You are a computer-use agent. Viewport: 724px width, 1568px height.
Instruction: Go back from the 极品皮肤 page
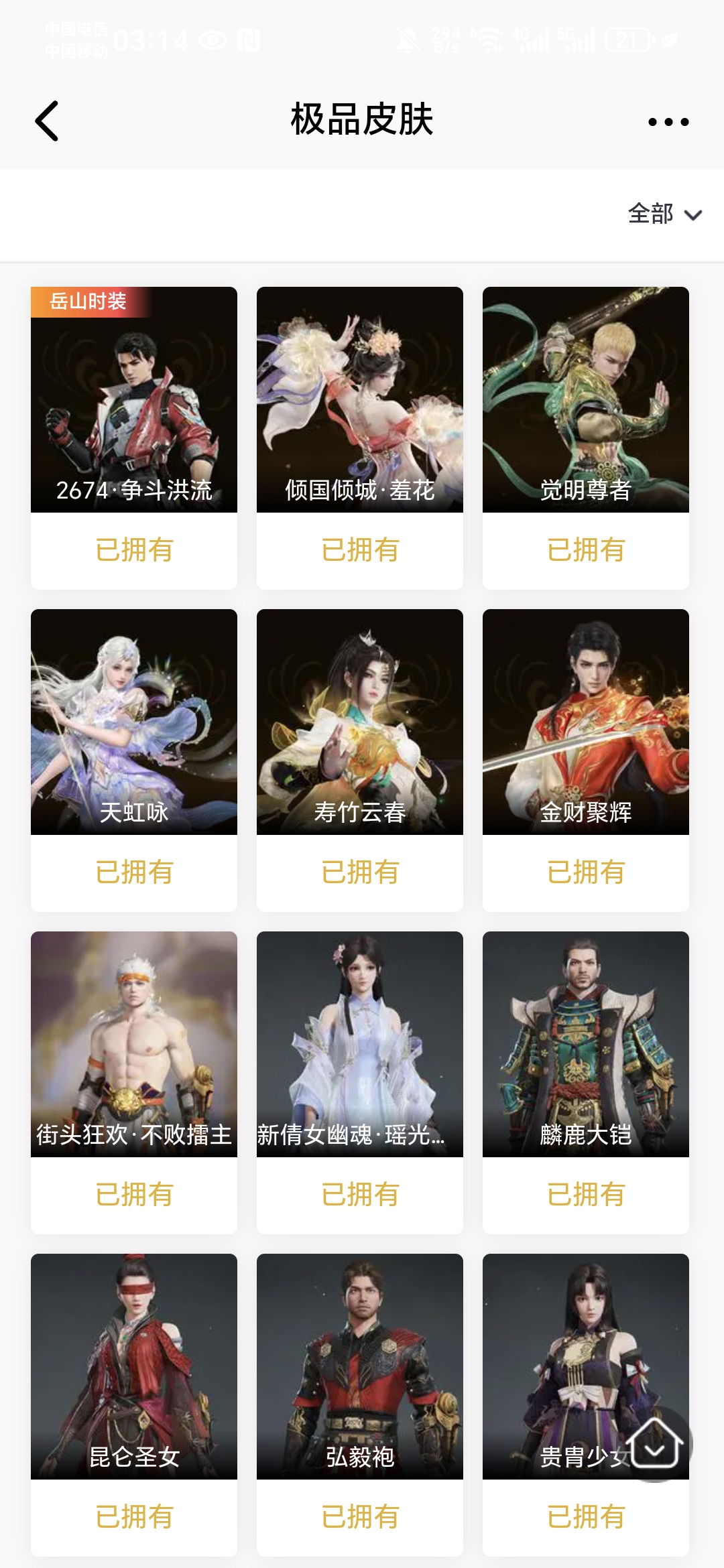click(47, 121)
